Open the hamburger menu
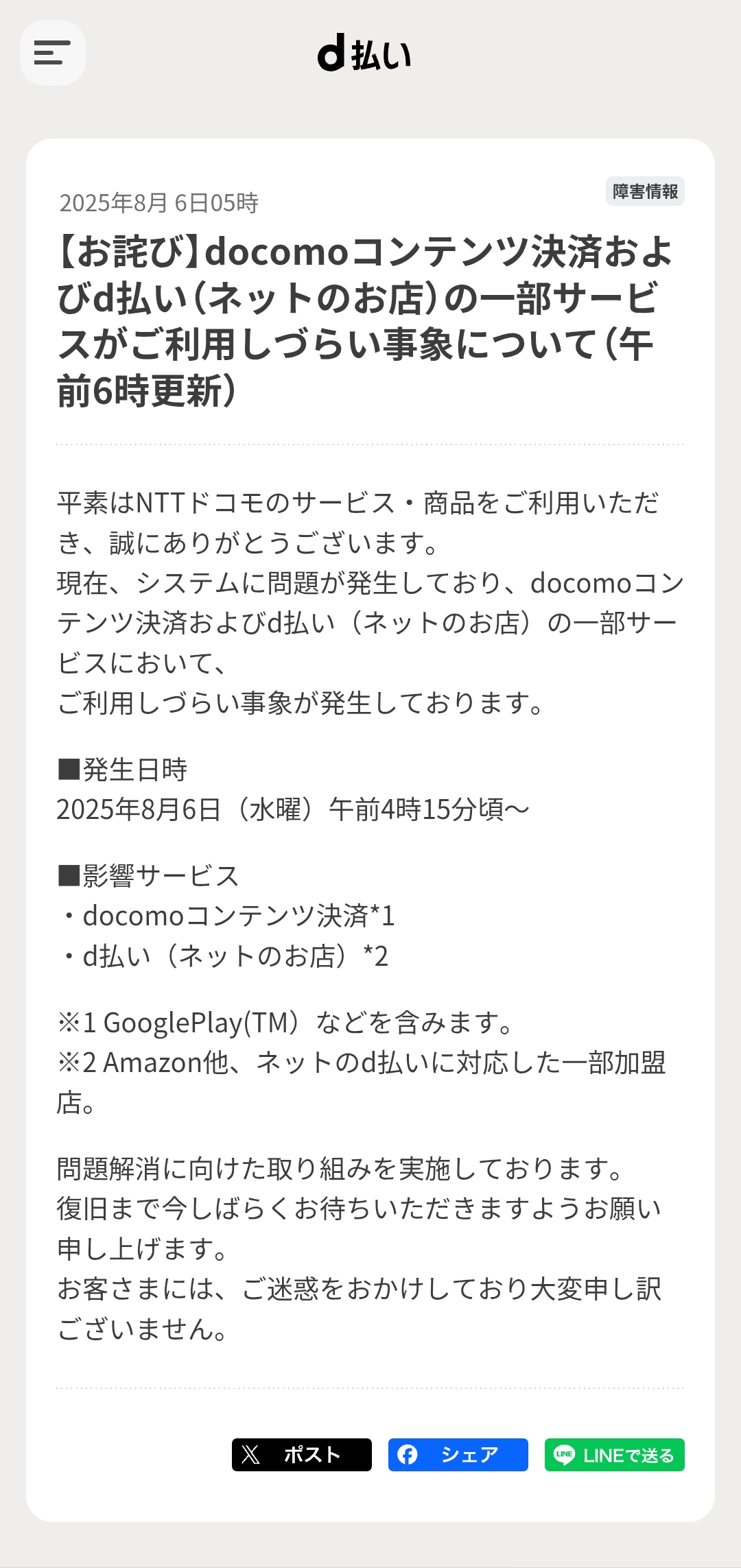The height and width of the screenshot is (1568, 741). click(53, 53)
